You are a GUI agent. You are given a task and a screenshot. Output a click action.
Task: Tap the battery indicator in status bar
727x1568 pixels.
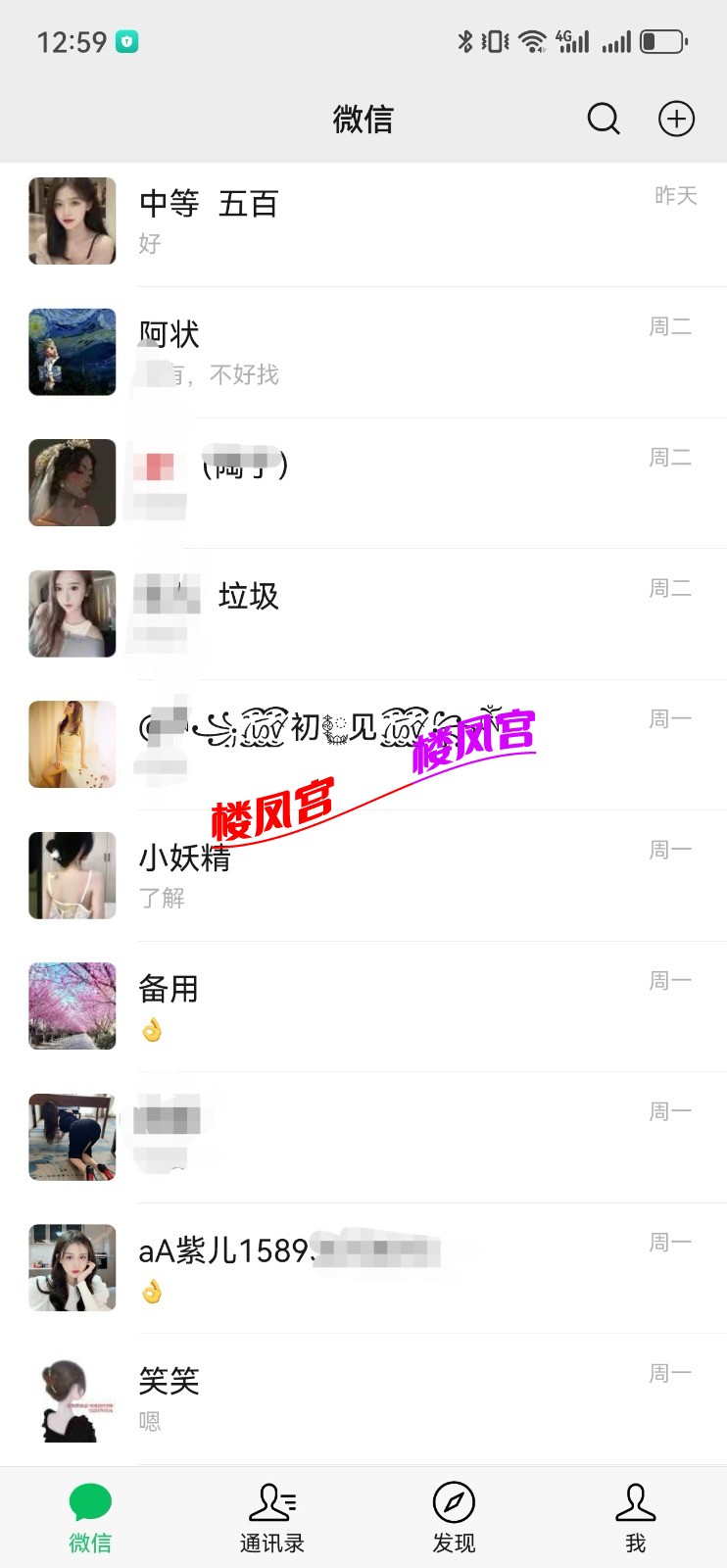[x=660, y=41]
